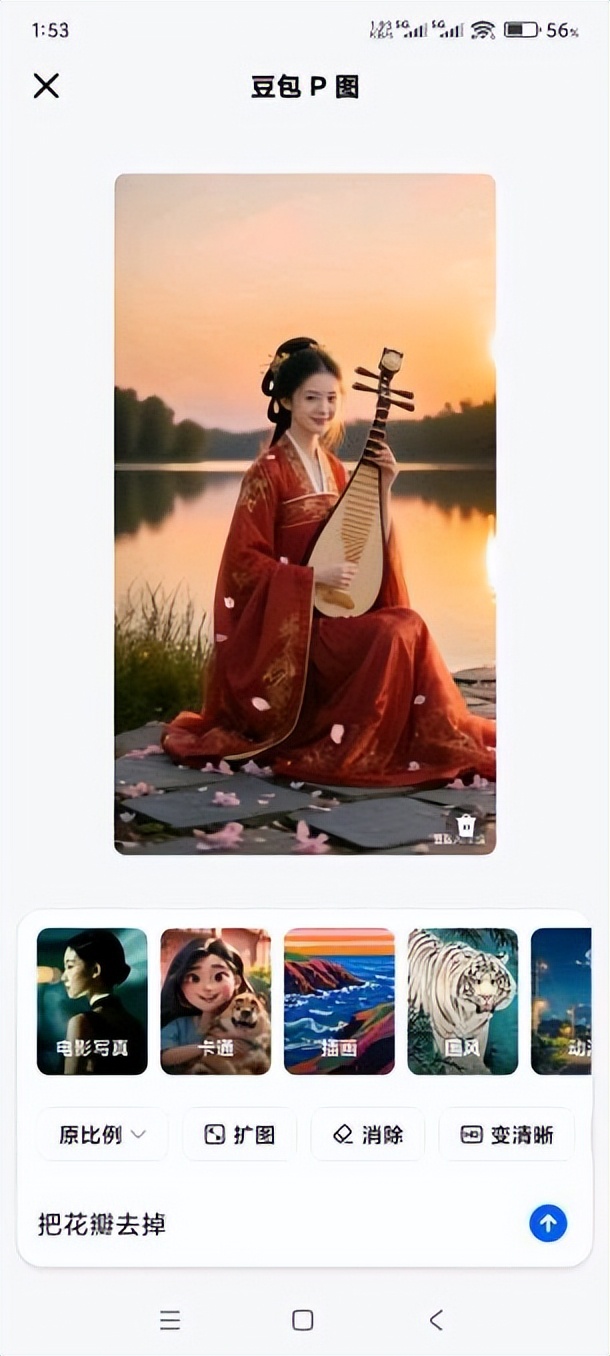Choose the 卡通 style preset

point(216,1001)
